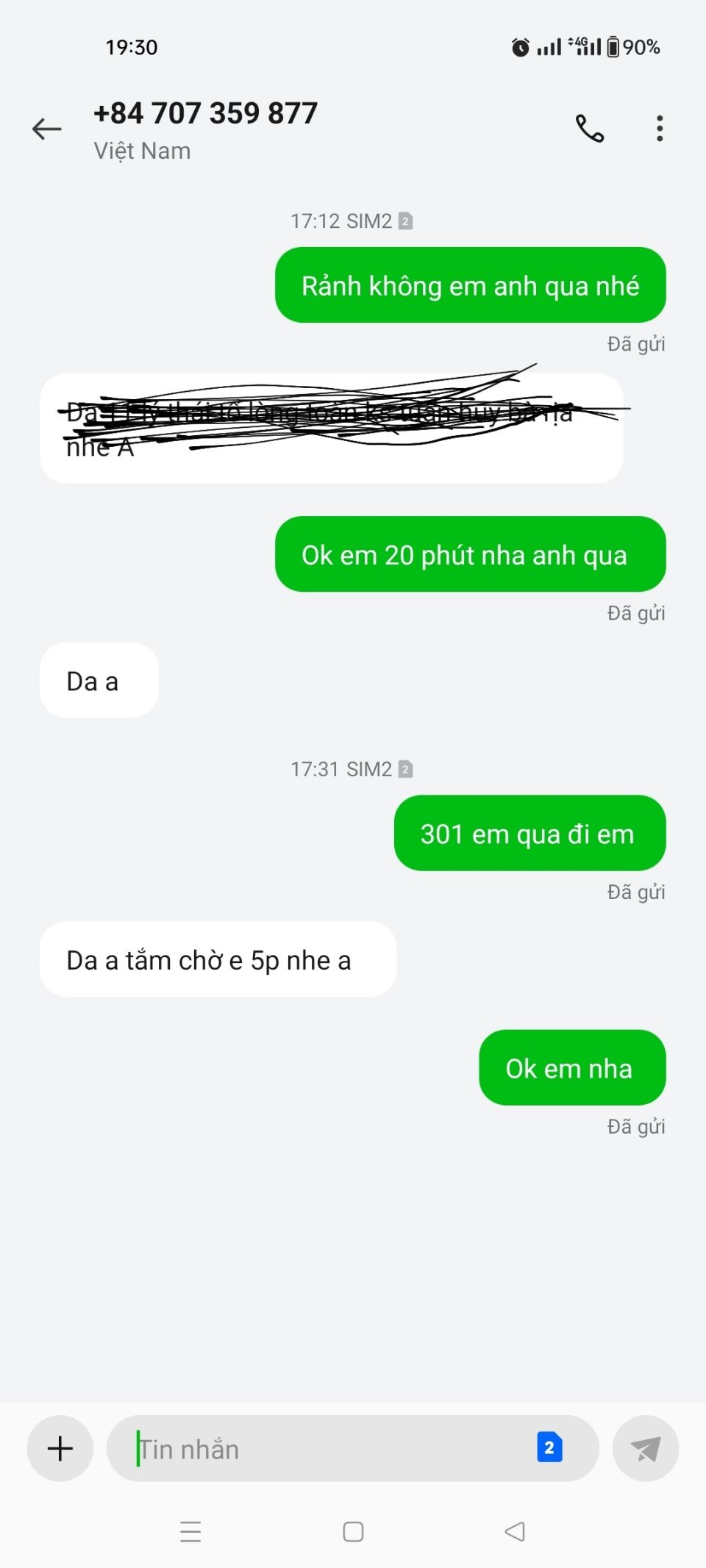Open recent apps from navigation bar
The width and height of the screenshot is (706, 1568).
pyautogui.click(x=190, y=1531)
